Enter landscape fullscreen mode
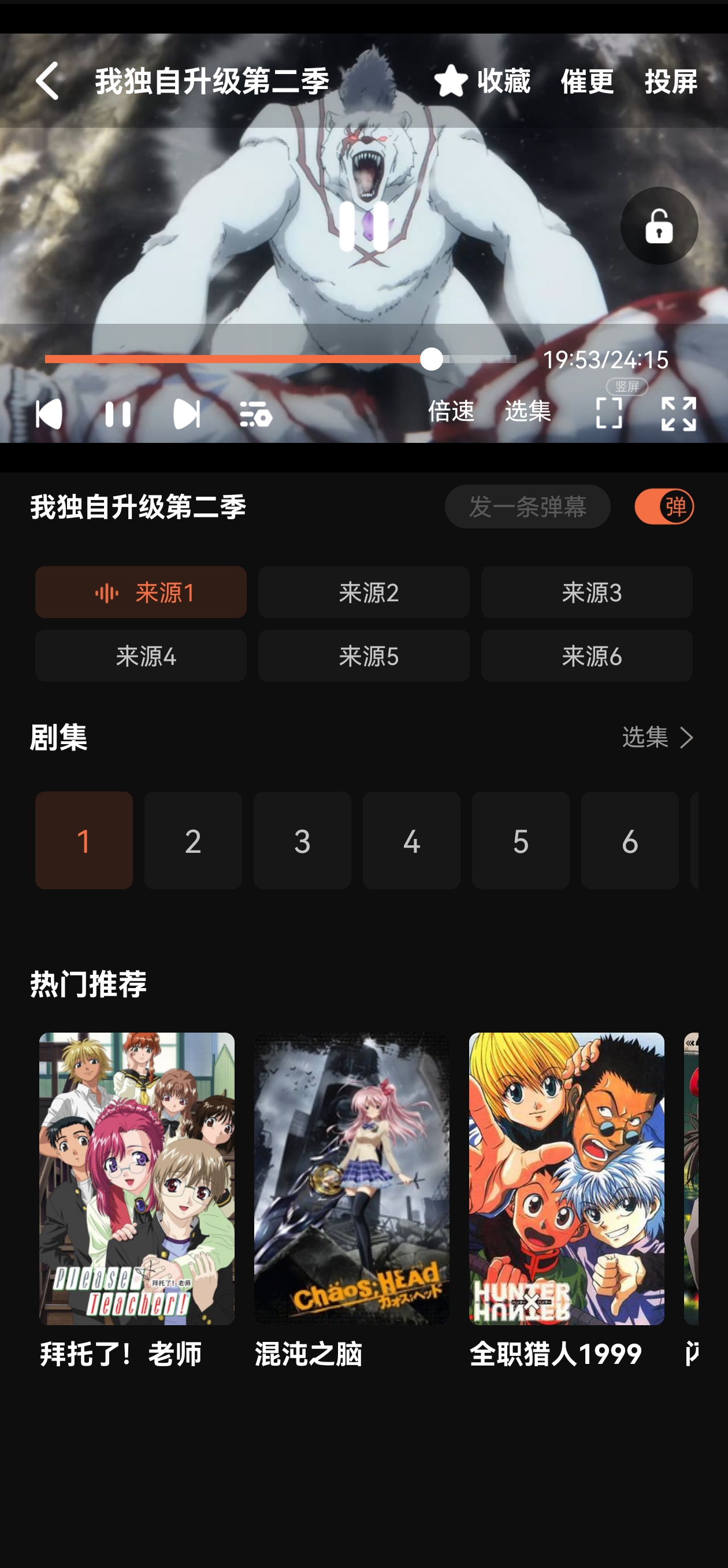The width and height of the screenshot is (728, 1568). [x=678, y=414]
